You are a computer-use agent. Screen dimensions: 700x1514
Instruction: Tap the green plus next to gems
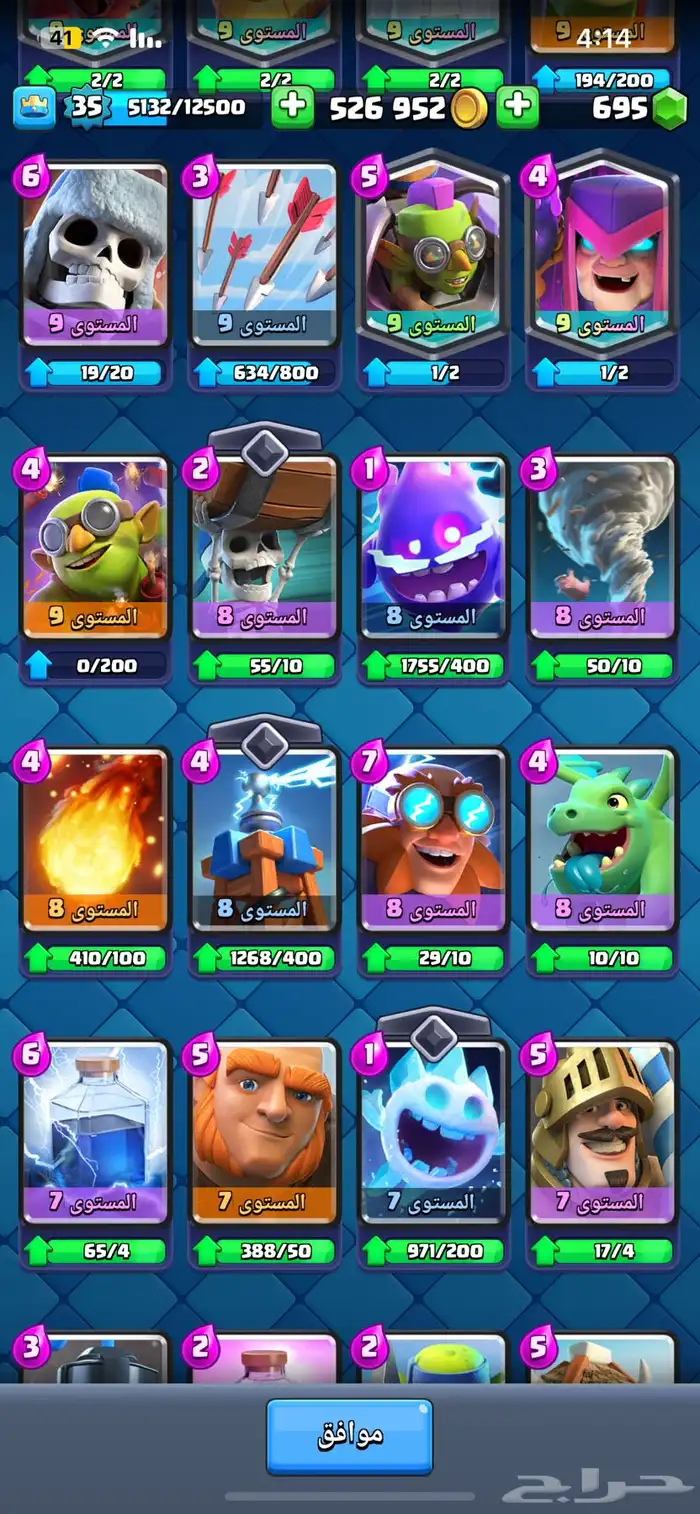click(517, 107)
